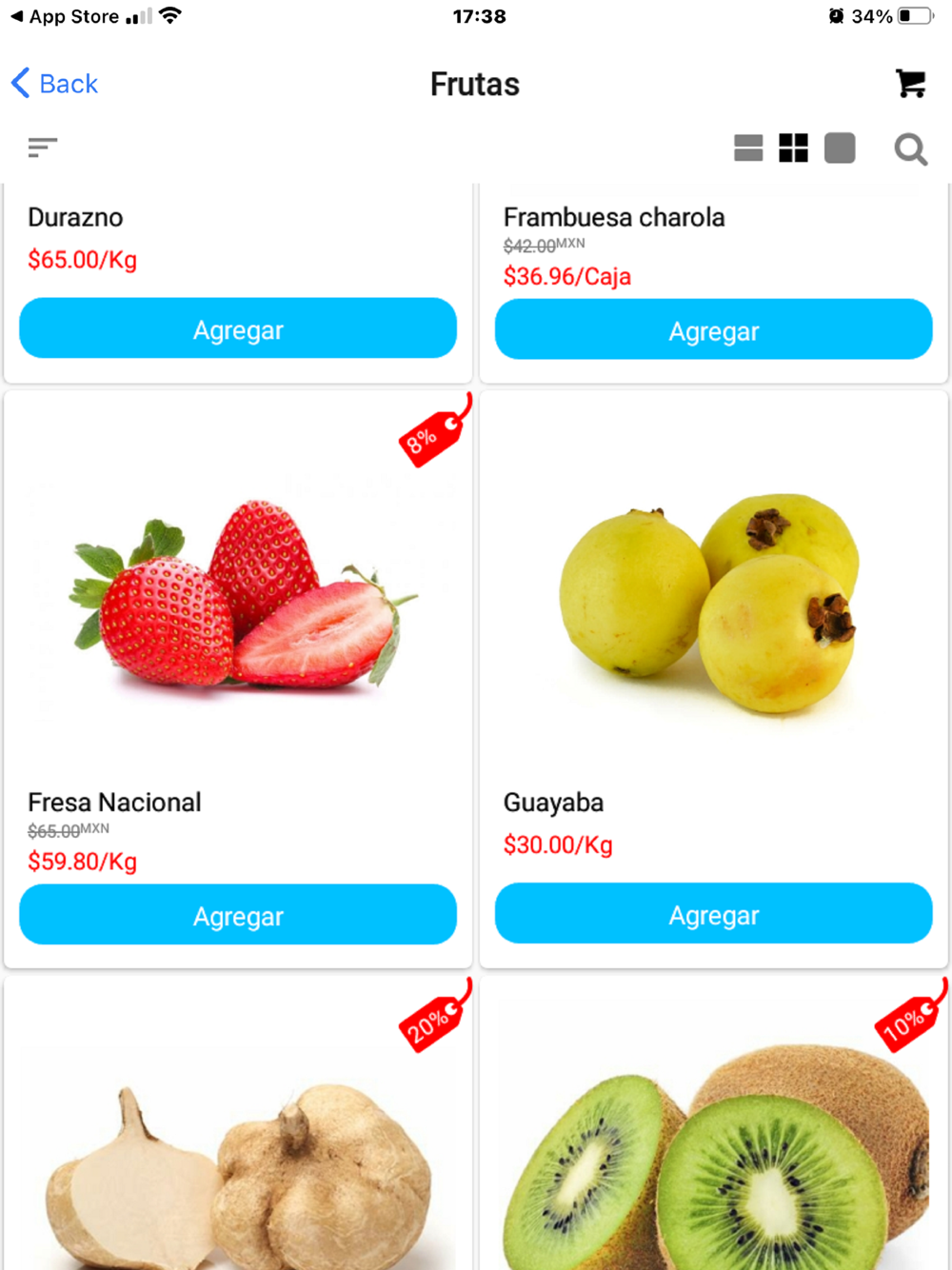Add Fresa Nacional to the cart
The image size is (952, 1270).
tap(238, 915)
